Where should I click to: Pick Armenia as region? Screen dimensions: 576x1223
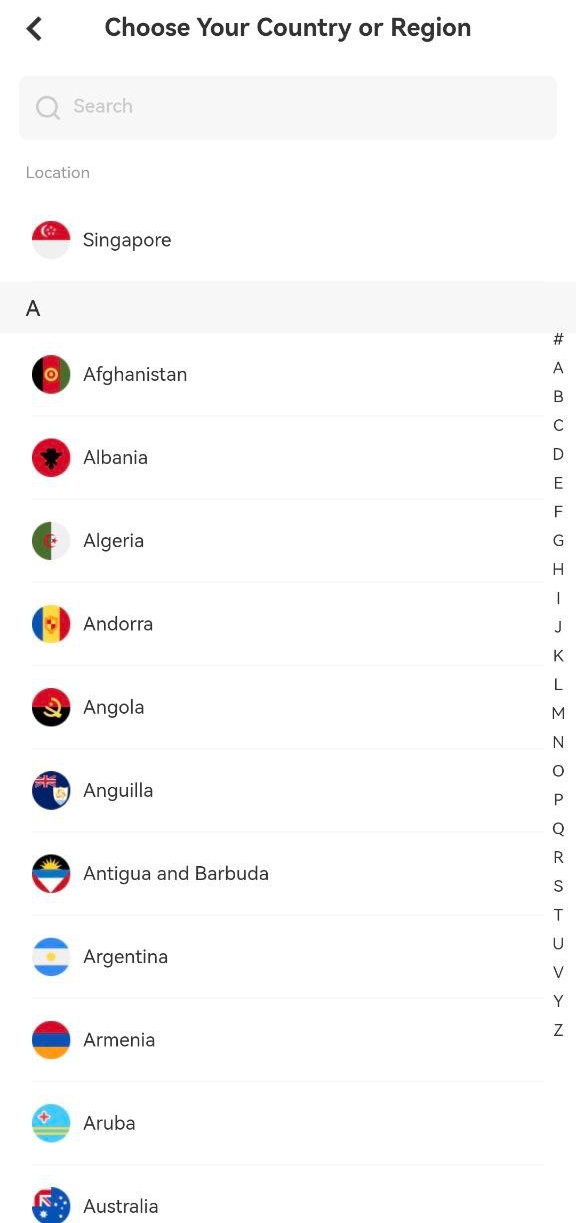288,1040
